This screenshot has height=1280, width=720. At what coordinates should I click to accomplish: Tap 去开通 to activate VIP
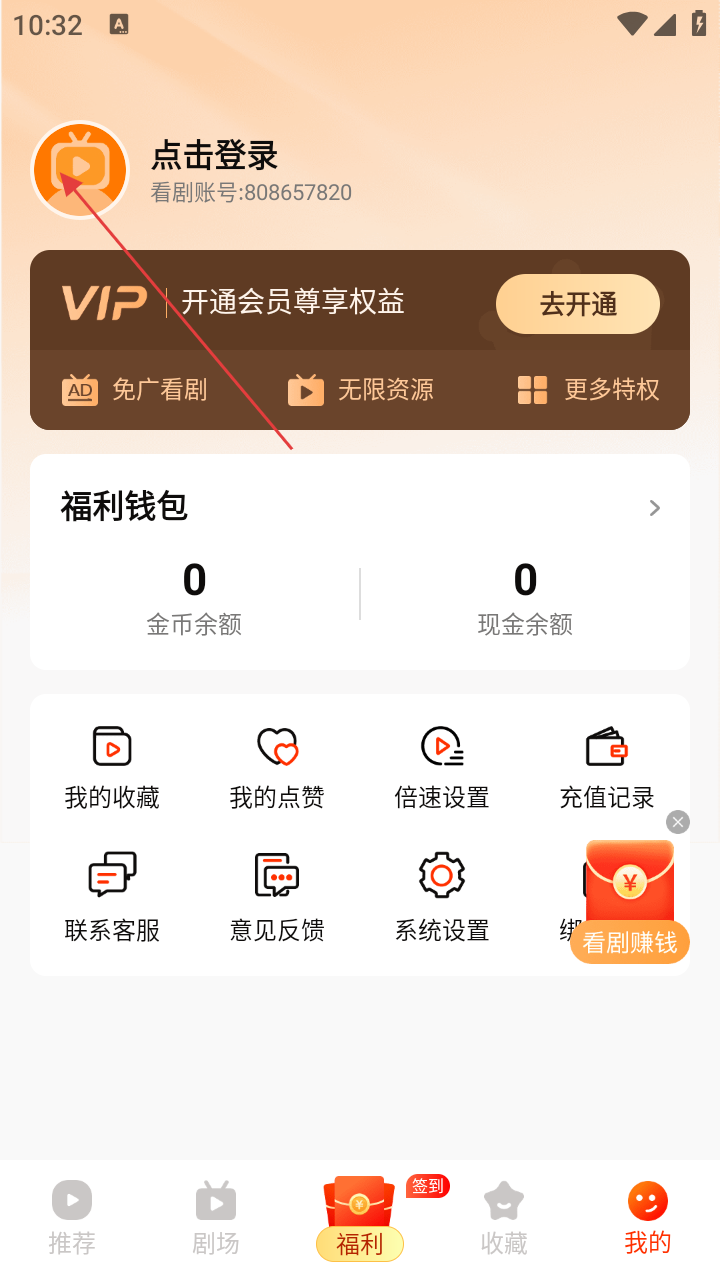click(577, 304)
